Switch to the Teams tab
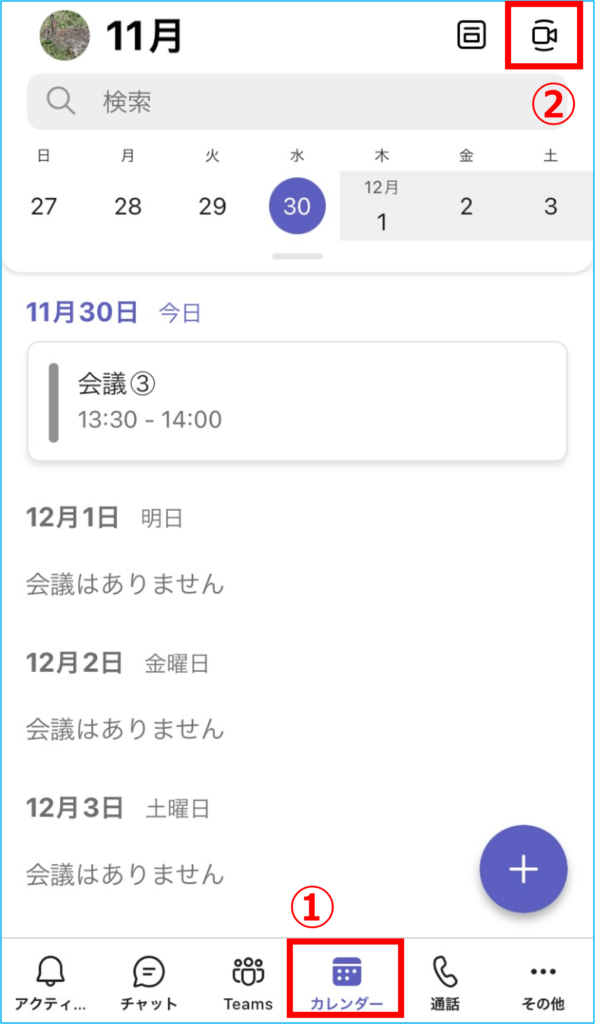The height and width of the screenshot is (1024, 615). (x=247, y=982)
